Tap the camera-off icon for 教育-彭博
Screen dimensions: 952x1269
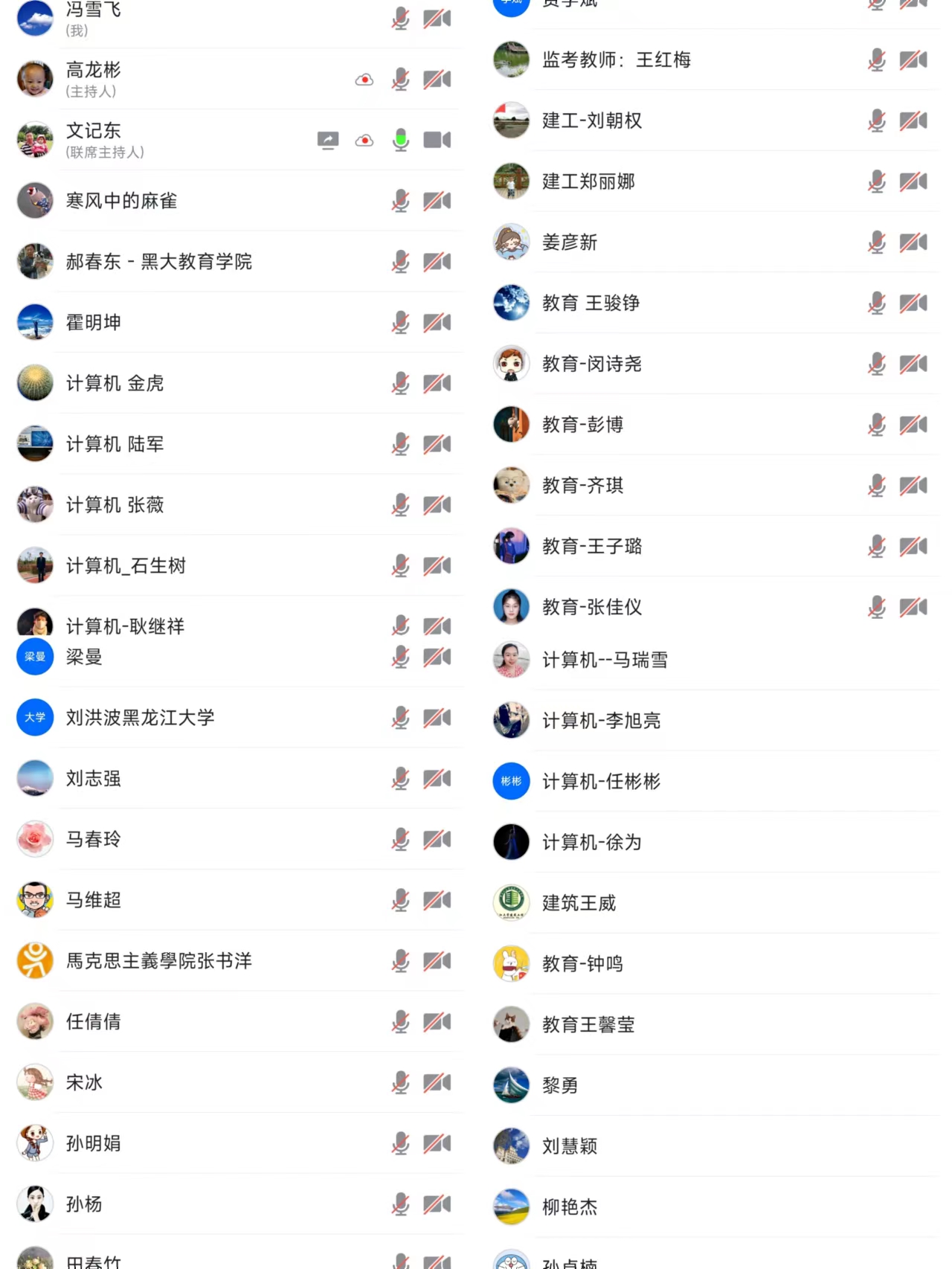[x=913, y=425]
